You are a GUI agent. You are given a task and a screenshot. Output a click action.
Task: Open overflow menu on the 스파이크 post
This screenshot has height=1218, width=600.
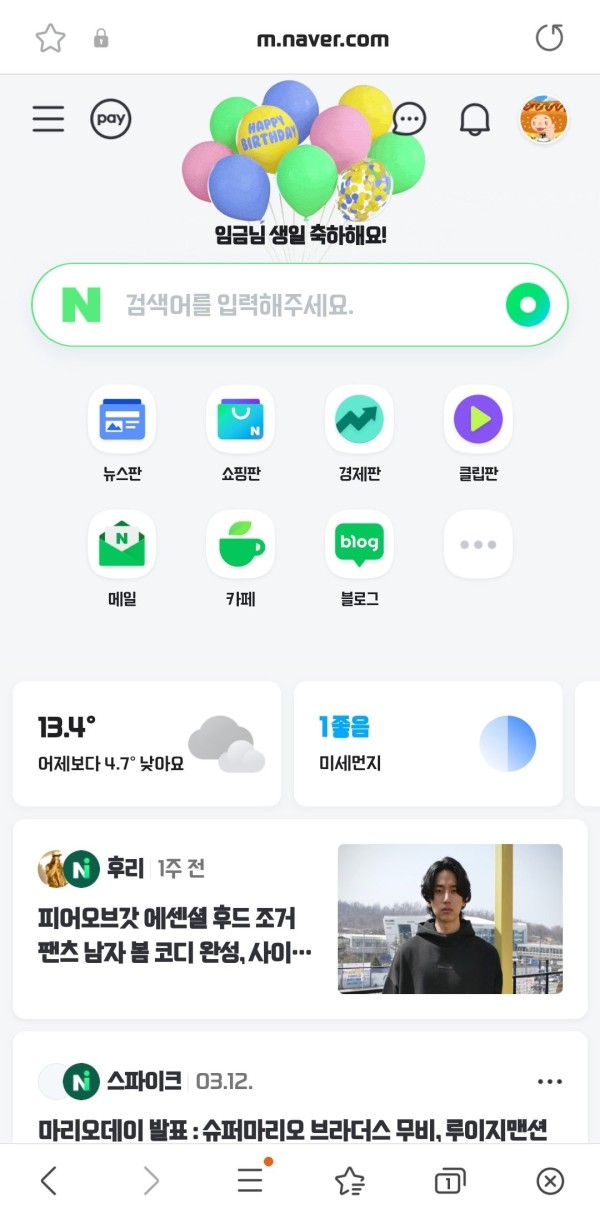549,1081
